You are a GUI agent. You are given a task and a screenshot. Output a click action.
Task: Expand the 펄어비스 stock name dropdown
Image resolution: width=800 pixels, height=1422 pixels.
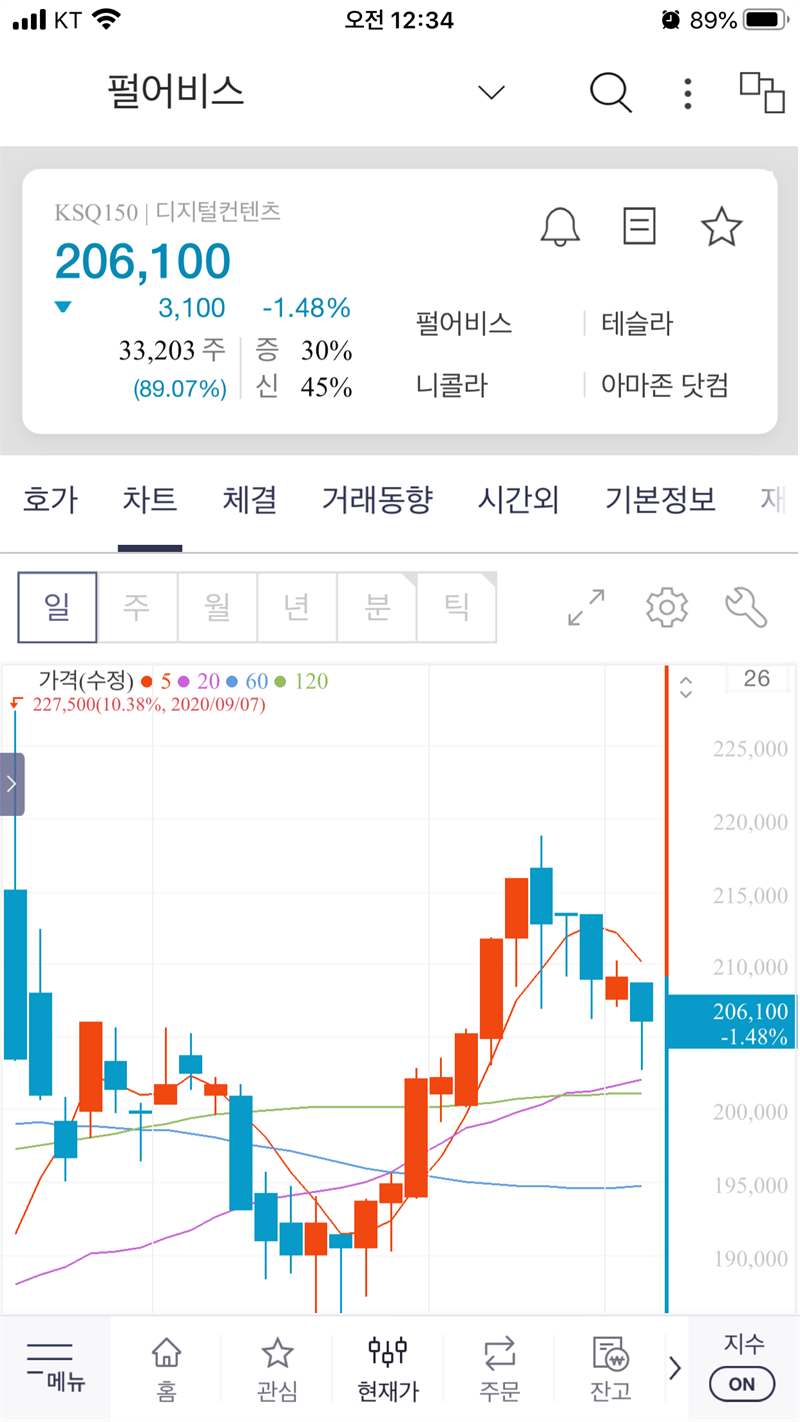click(x=491, y=93)
